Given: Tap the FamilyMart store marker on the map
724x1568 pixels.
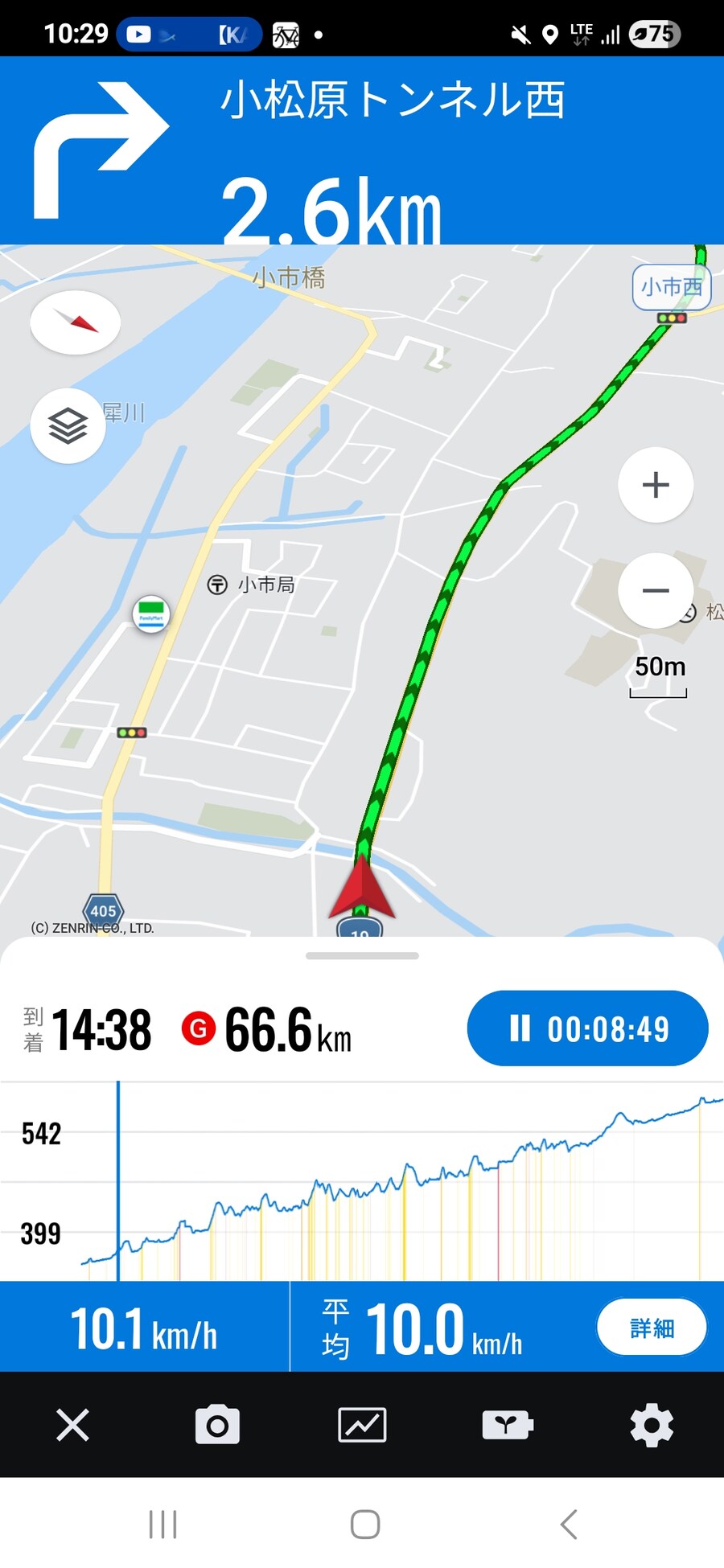Looking at the screenshot, I should [151, 615].
